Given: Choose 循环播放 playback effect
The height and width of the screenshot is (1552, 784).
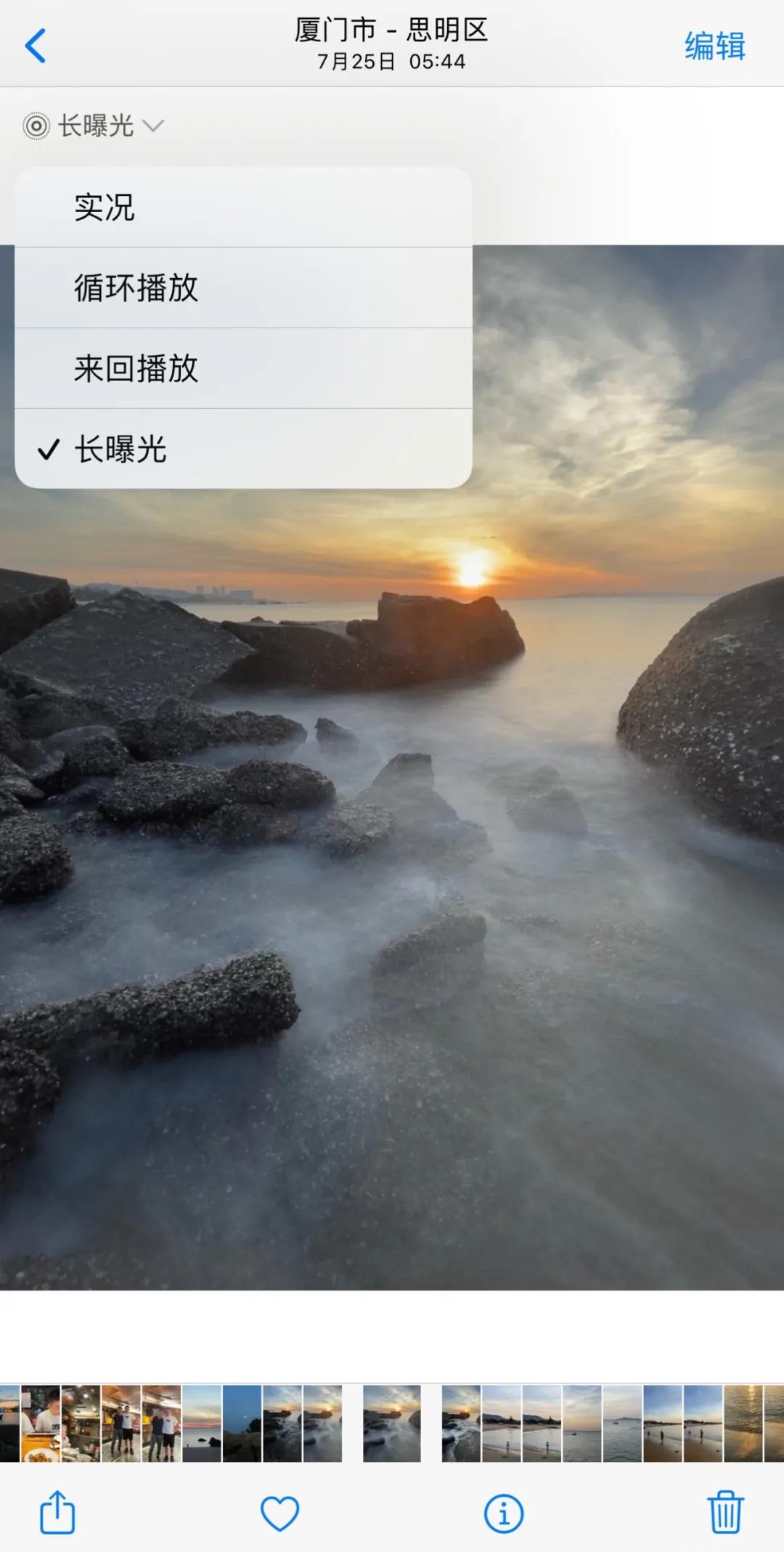Looking at the screenshot, I should [x=243, y=288].
